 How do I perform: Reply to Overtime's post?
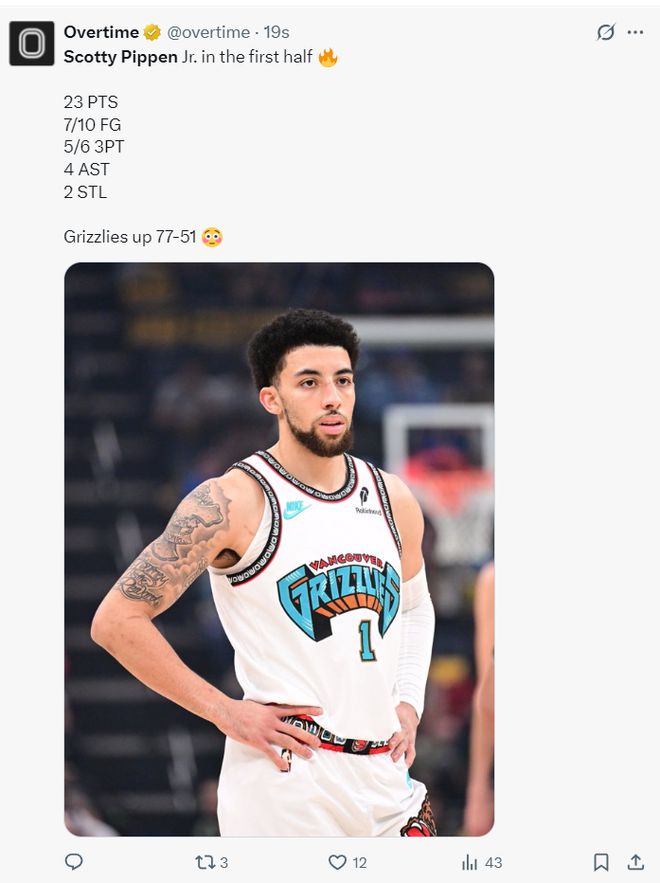click(x=74, y=862)
